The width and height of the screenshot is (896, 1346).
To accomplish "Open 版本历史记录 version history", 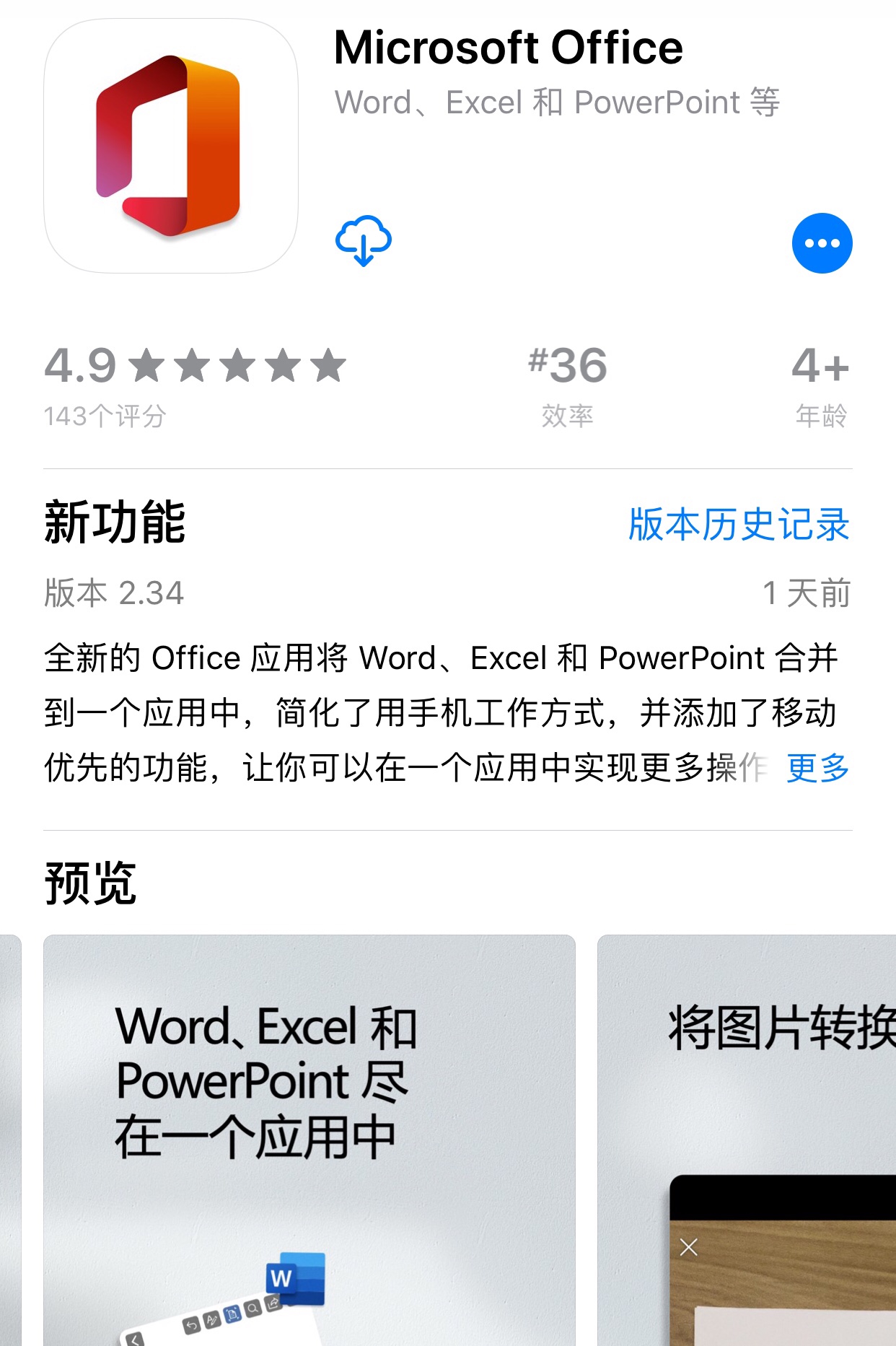I will [x=739, y=524].
